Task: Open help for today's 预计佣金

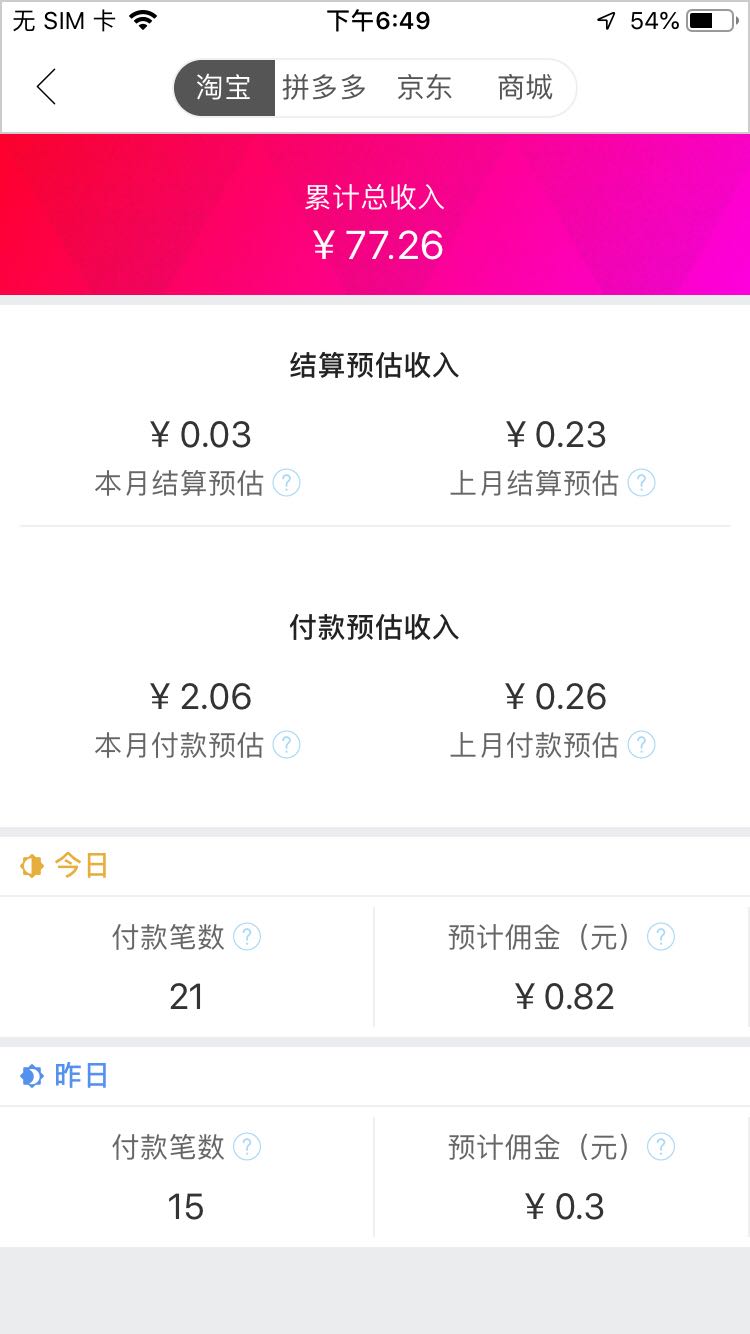Action: pos(661,937)
